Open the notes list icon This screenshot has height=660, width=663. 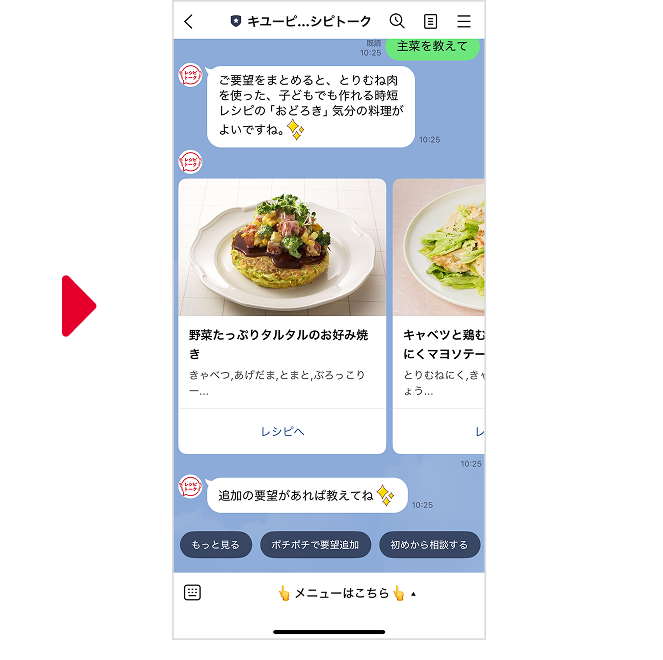click(430, 21)
